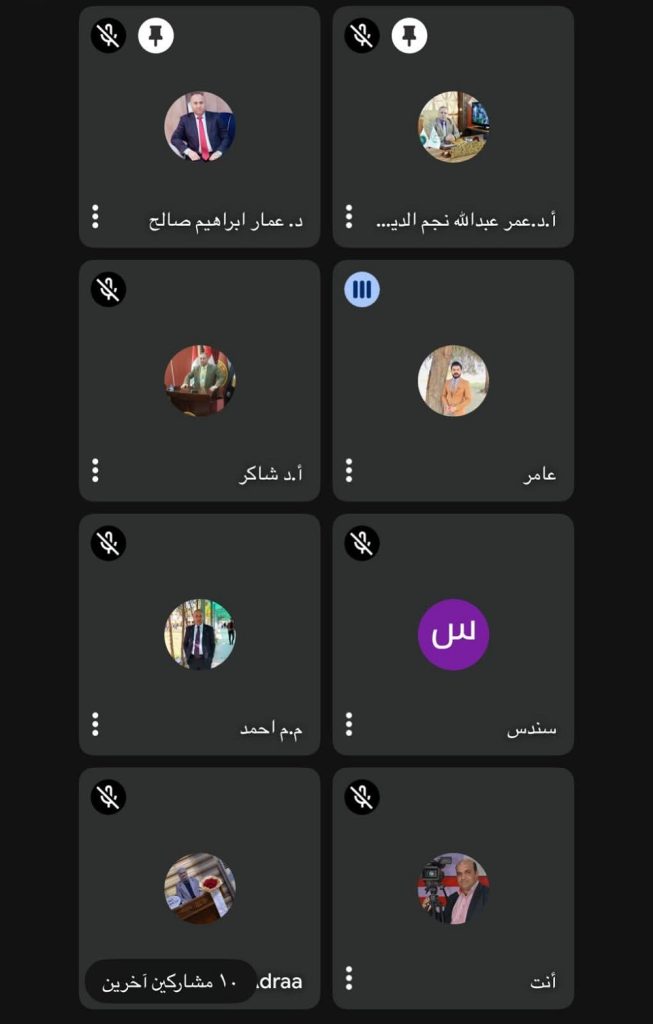The image size is (653, 1024).
Task: Open options menu for أ.د.عمر عبدالله نجم
Action: point(349,216)
